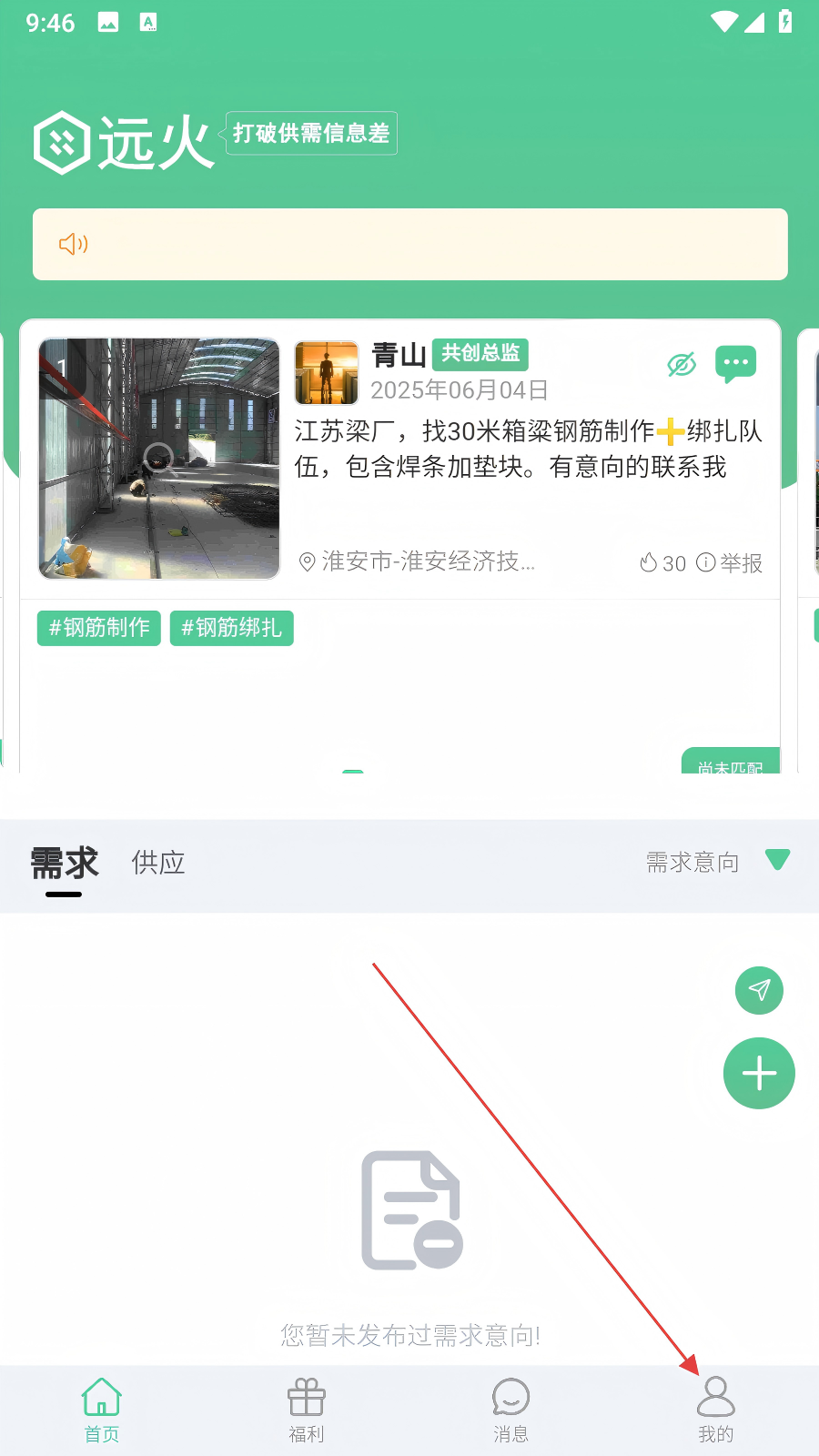819x1456 pixels.
Task: Open the comment bubble on 青山's post
Action: (x=735, y=364)
